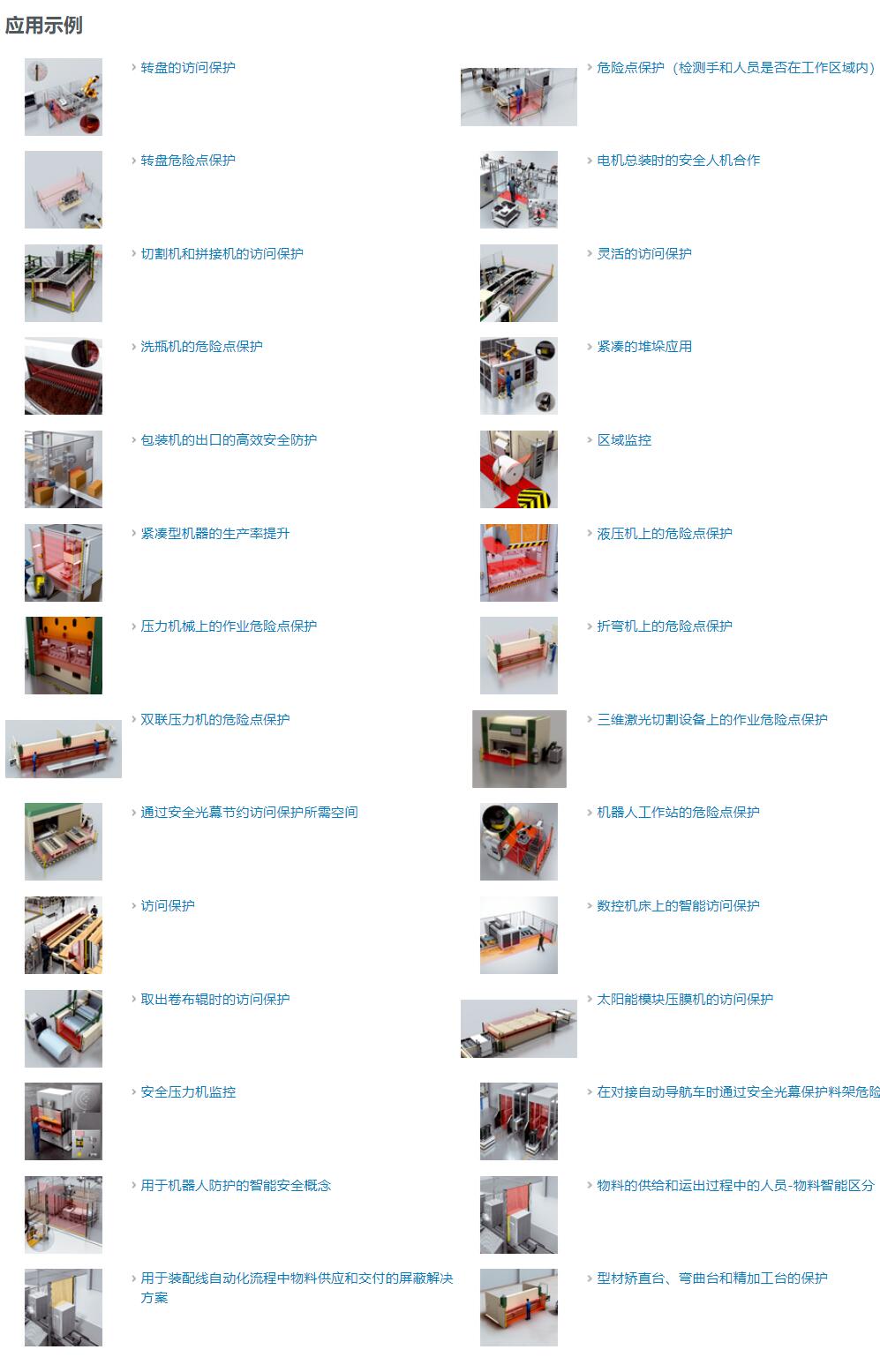Open 太阳能模块压膜机的访问保护

click(684, 1000)
